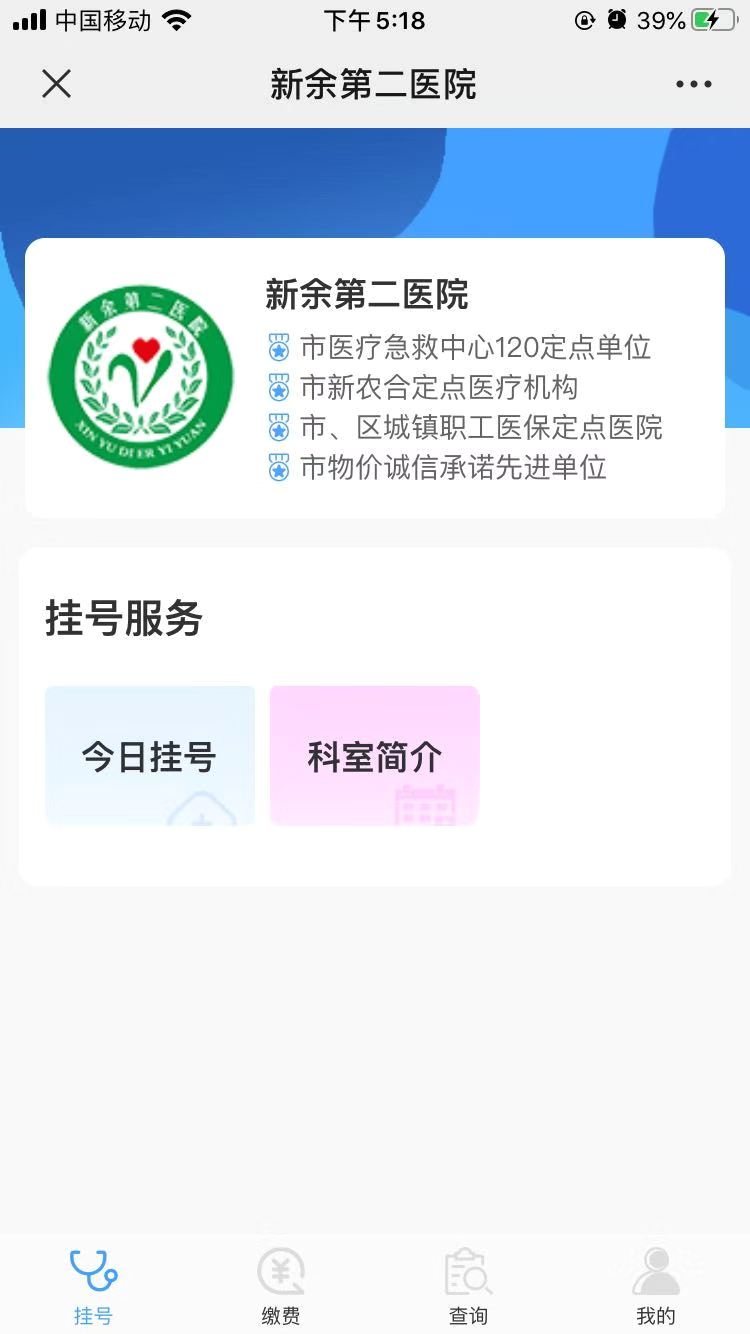View 科室简介 department introduction
Image resolution: width=750 pixels, height=1334 pixels.
(374, 756)
